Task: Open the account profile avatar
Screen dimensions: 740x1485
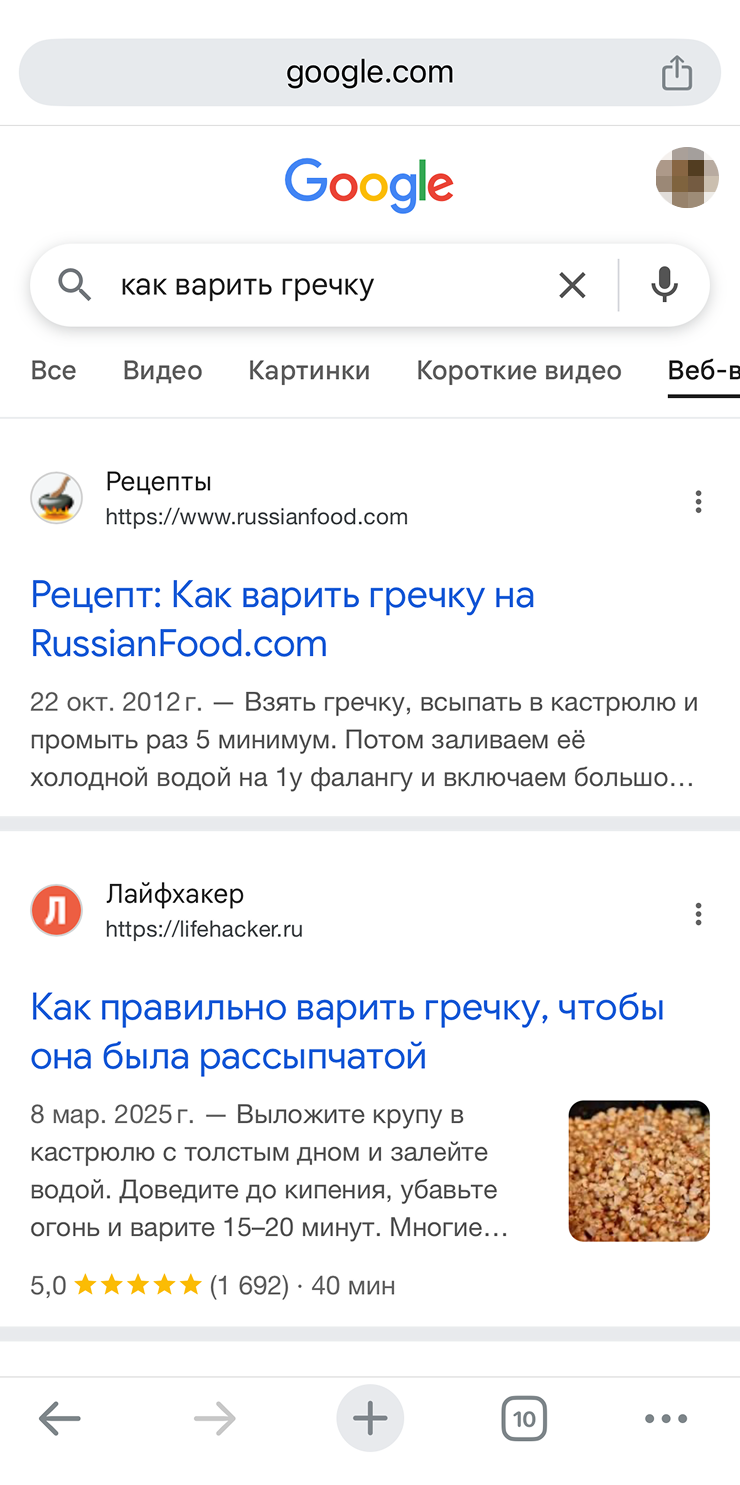Action: click(687, 177)
